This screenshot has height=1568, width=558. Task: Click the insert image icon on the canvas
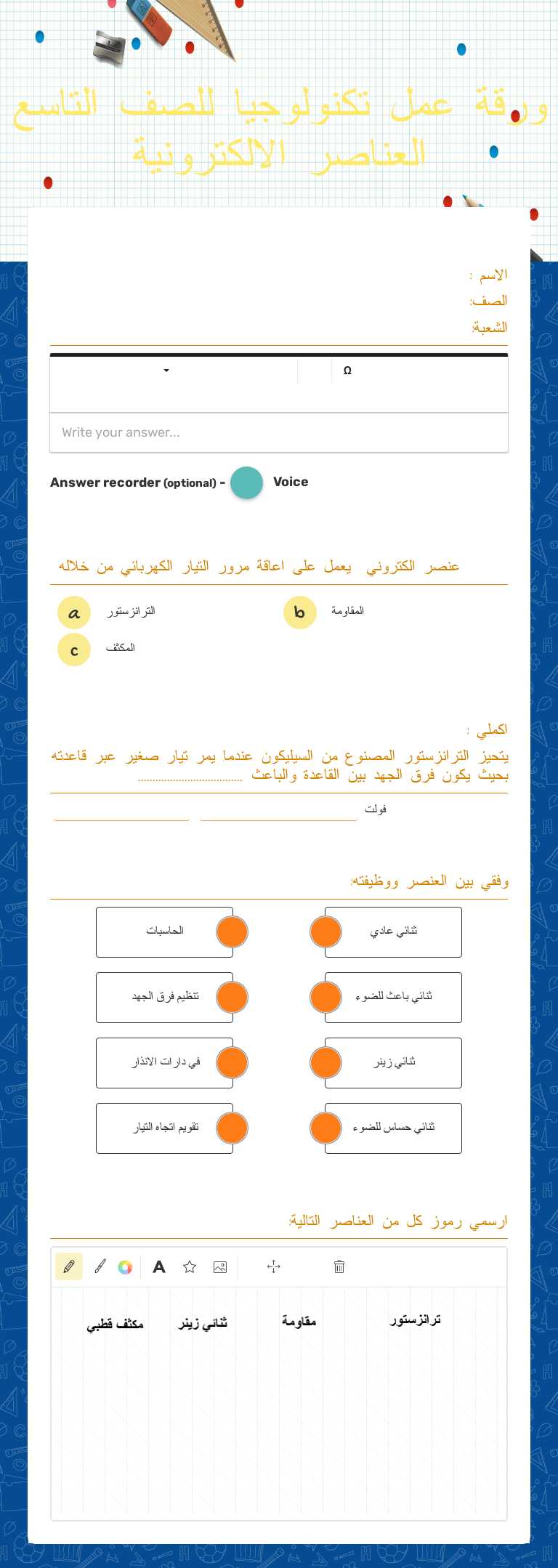[220, 1266]
